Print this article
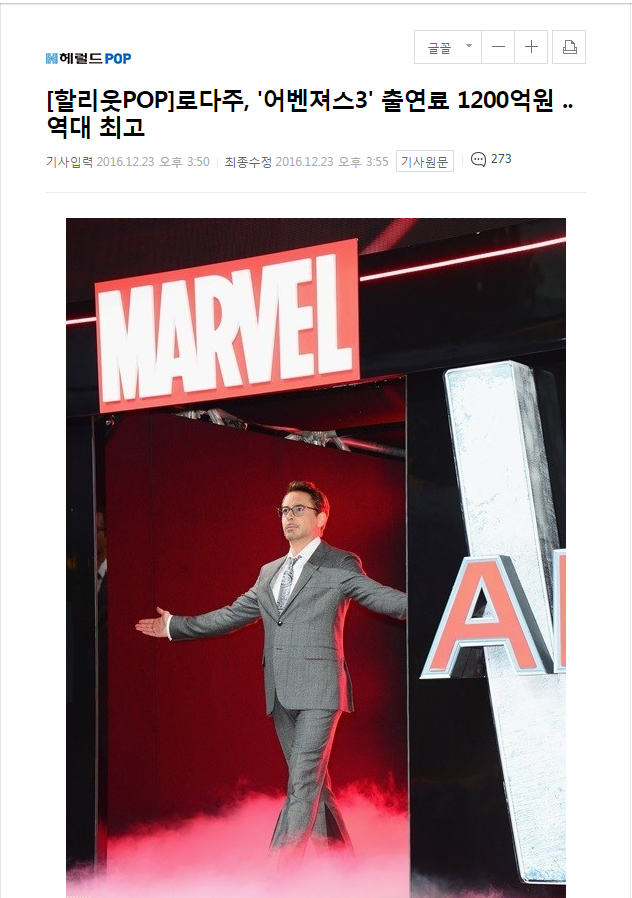 (569, 47)
